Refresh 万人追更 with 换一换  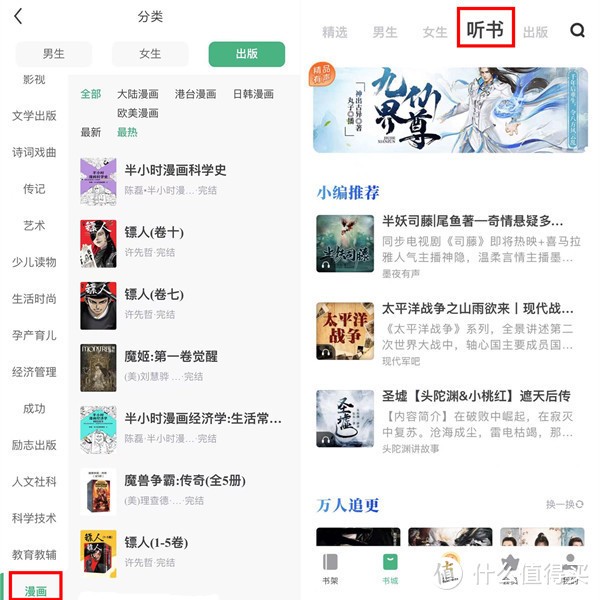coord(565,504)
